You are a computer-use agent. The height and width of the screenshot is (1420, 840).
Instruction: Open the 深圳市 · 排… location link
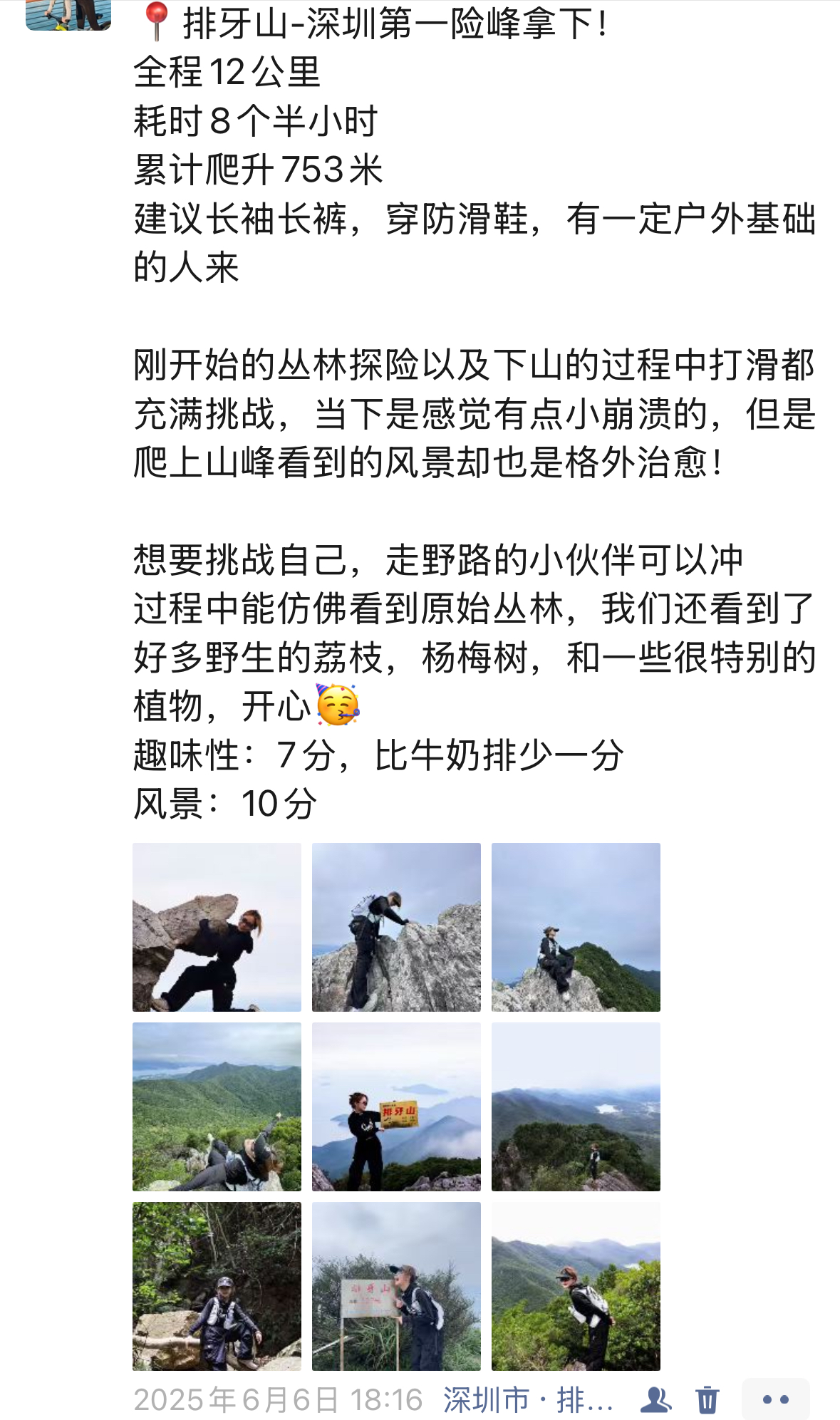[528, 1400]
